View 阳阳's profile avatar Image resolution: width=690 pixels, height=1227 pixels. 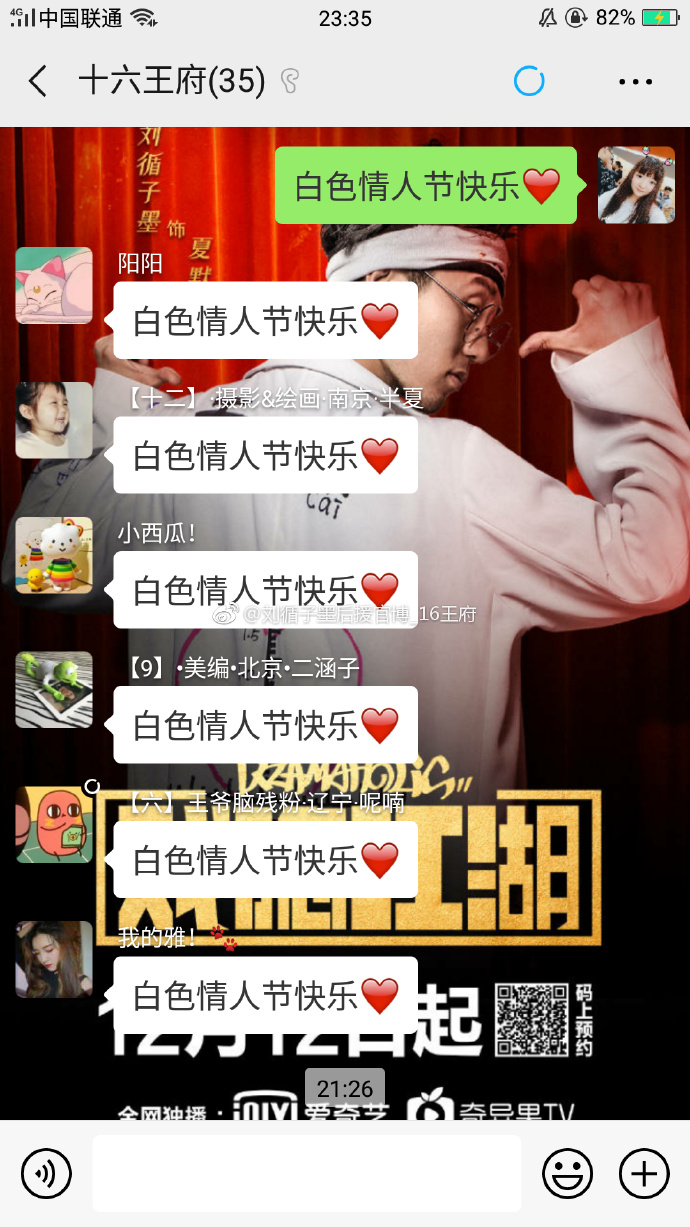[x=54, y=286]
